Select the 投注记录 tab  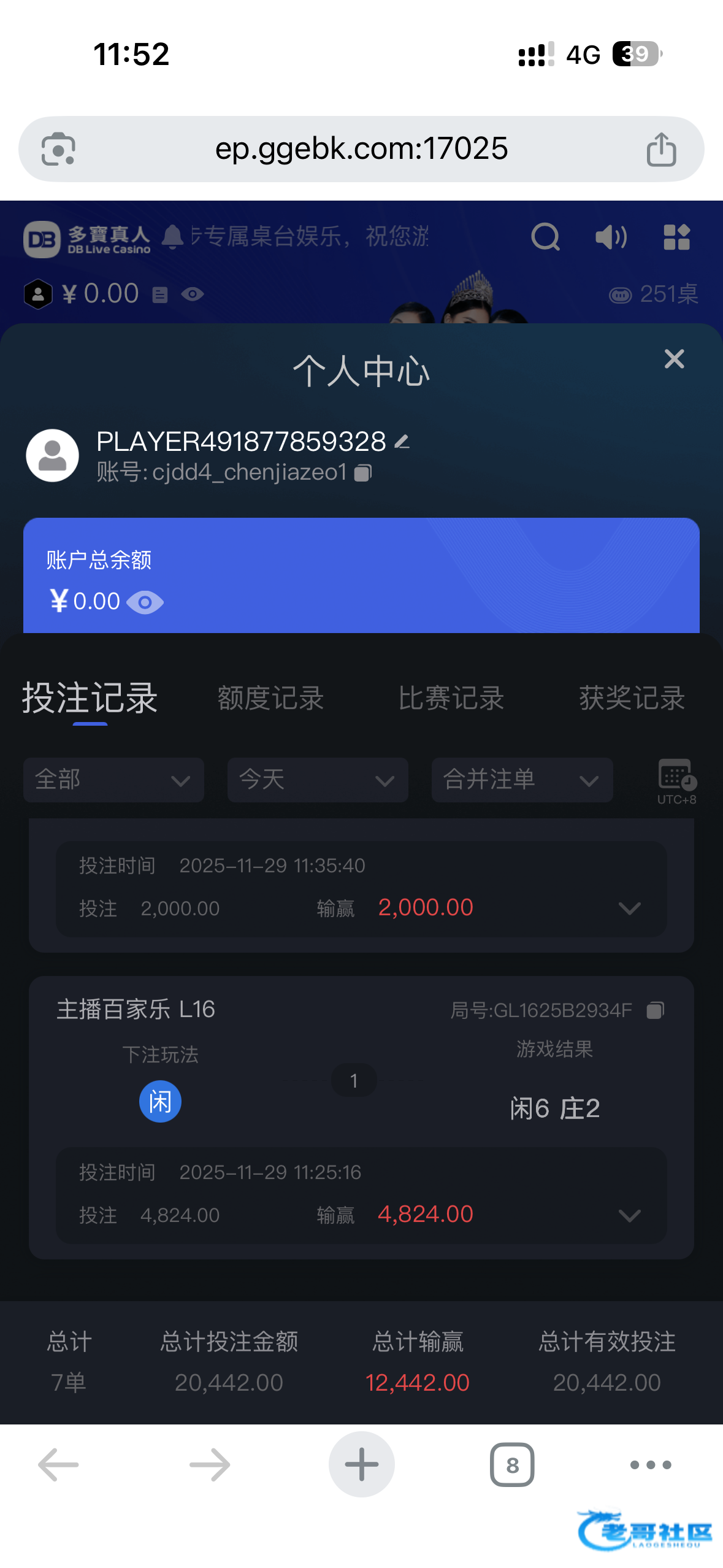point(90,699)
